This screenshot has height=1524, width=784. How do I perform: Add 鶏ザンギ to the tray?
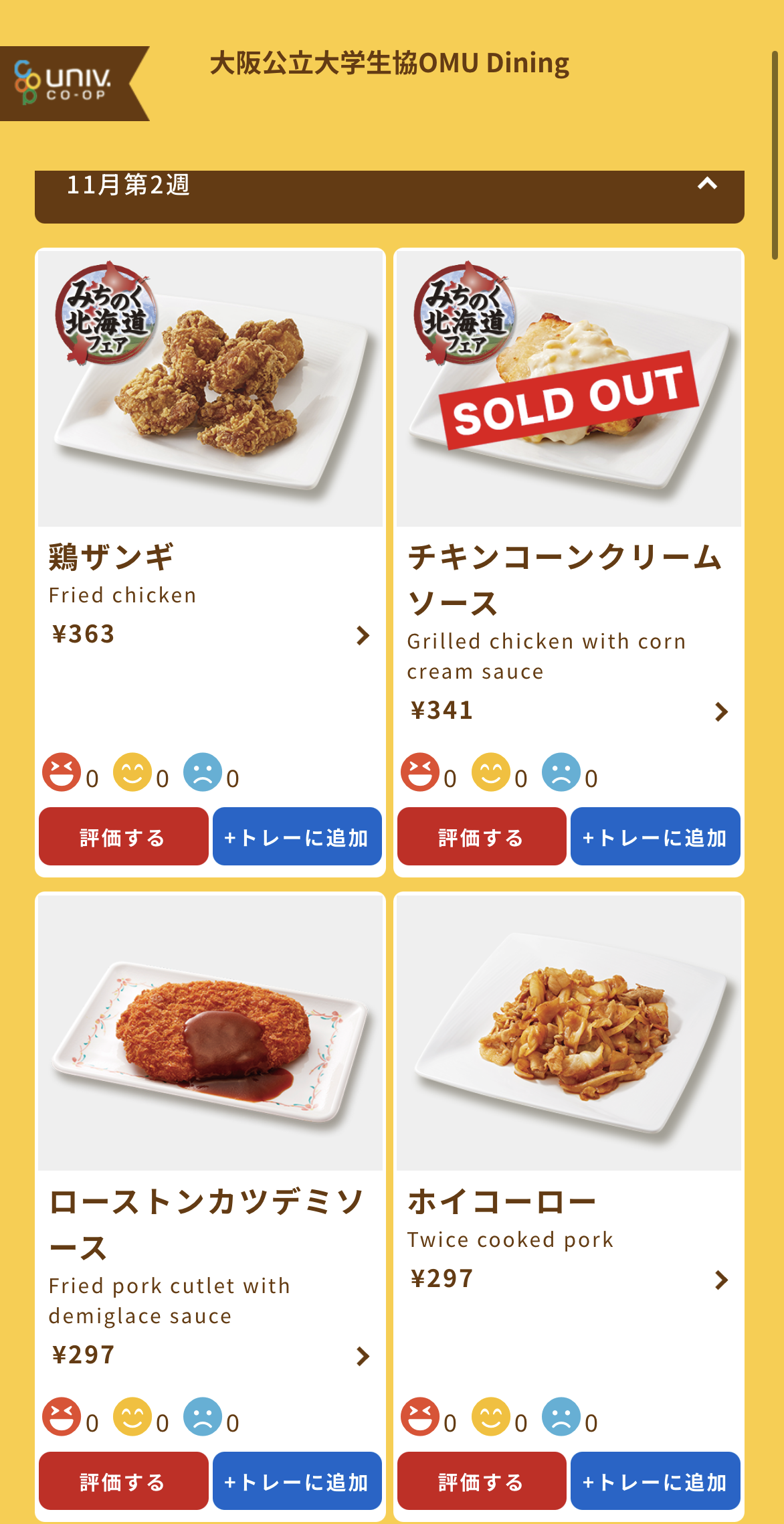(x=297, y=837)
